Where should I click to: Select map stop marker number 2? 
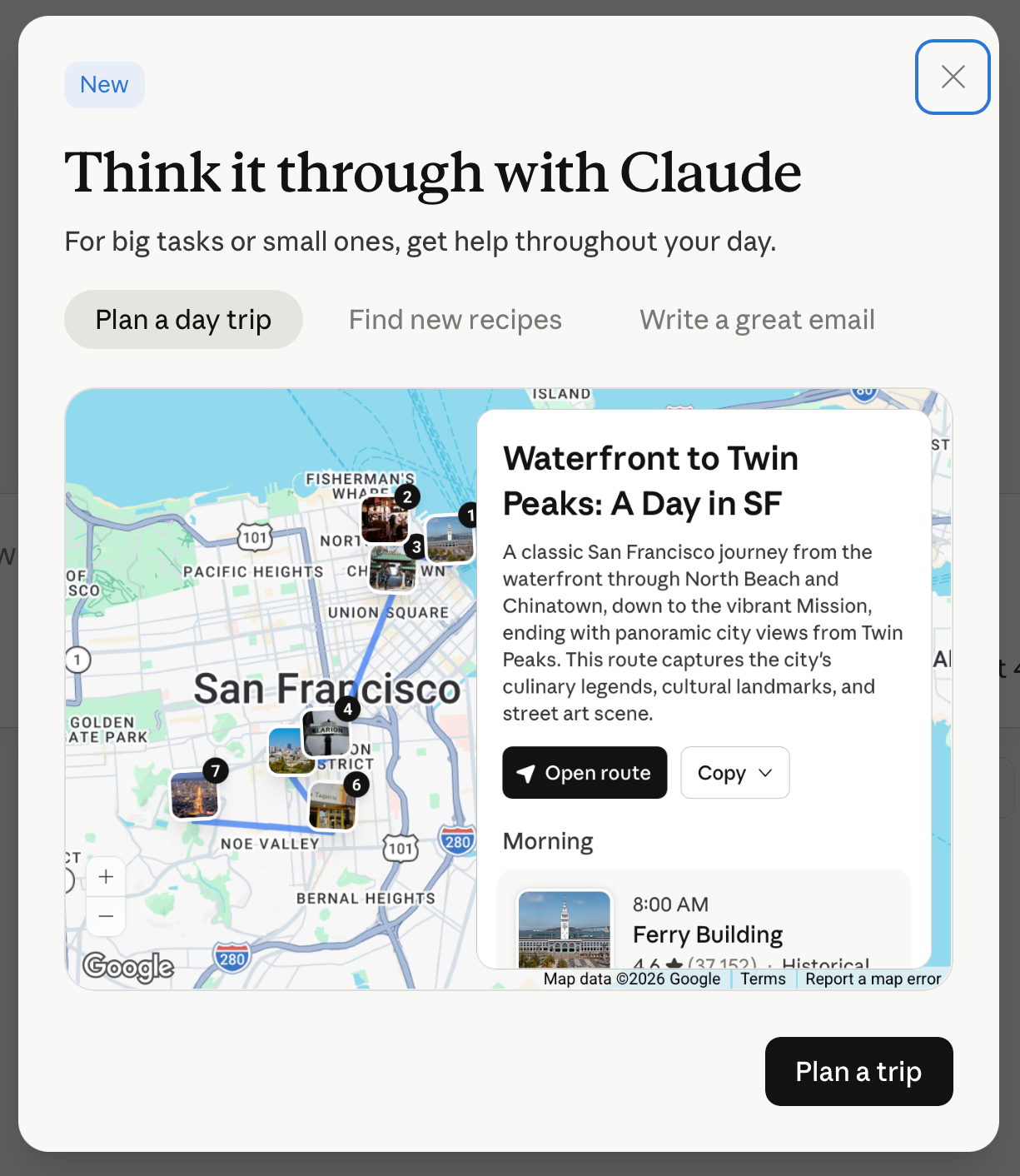[385, 518]
